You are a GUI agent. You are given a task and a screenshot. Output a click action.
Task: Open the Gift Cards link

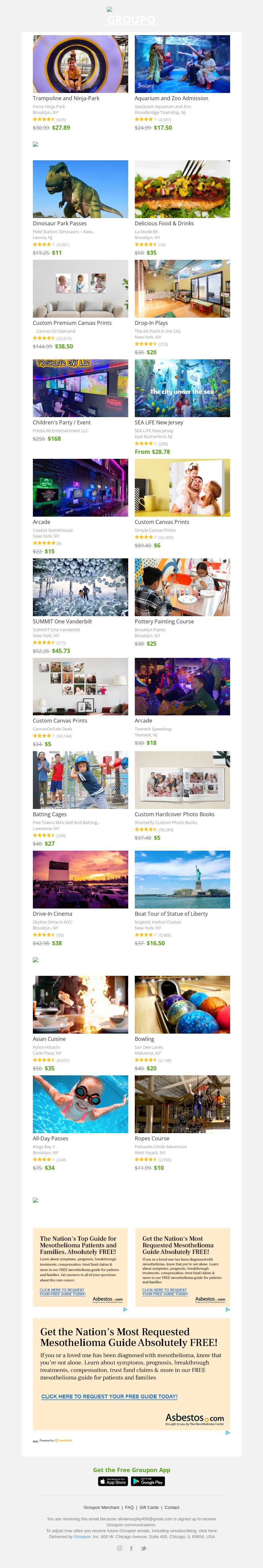[x=149, y=1507]
